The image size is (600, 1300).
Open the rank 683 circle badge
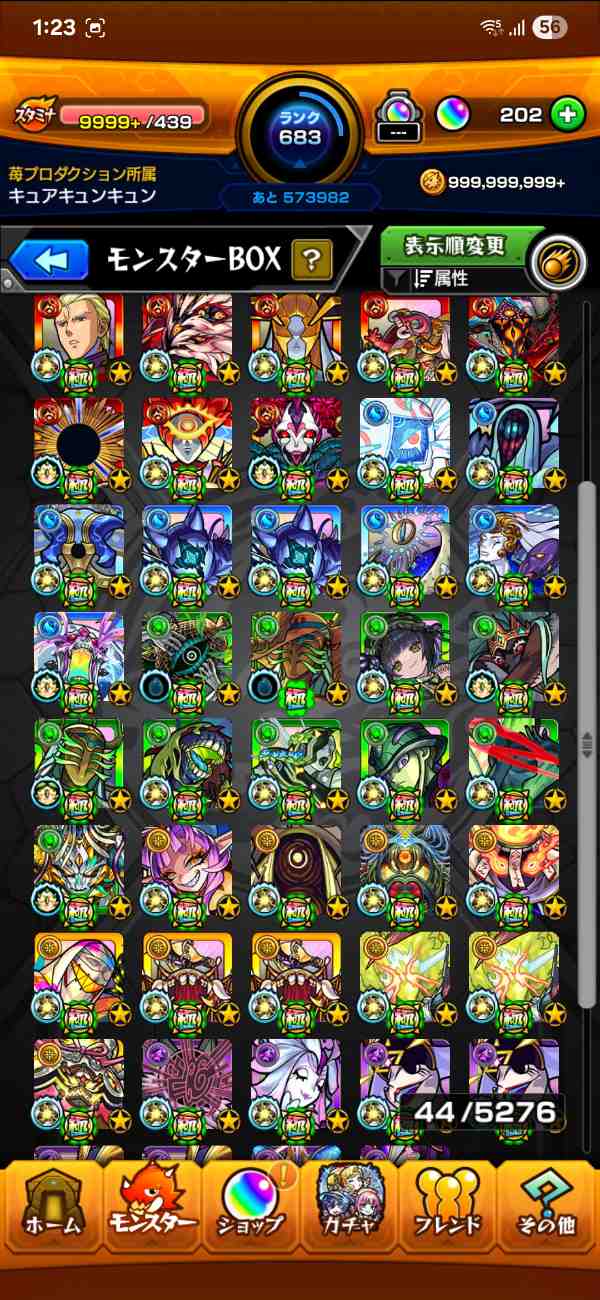pos(300,127)
